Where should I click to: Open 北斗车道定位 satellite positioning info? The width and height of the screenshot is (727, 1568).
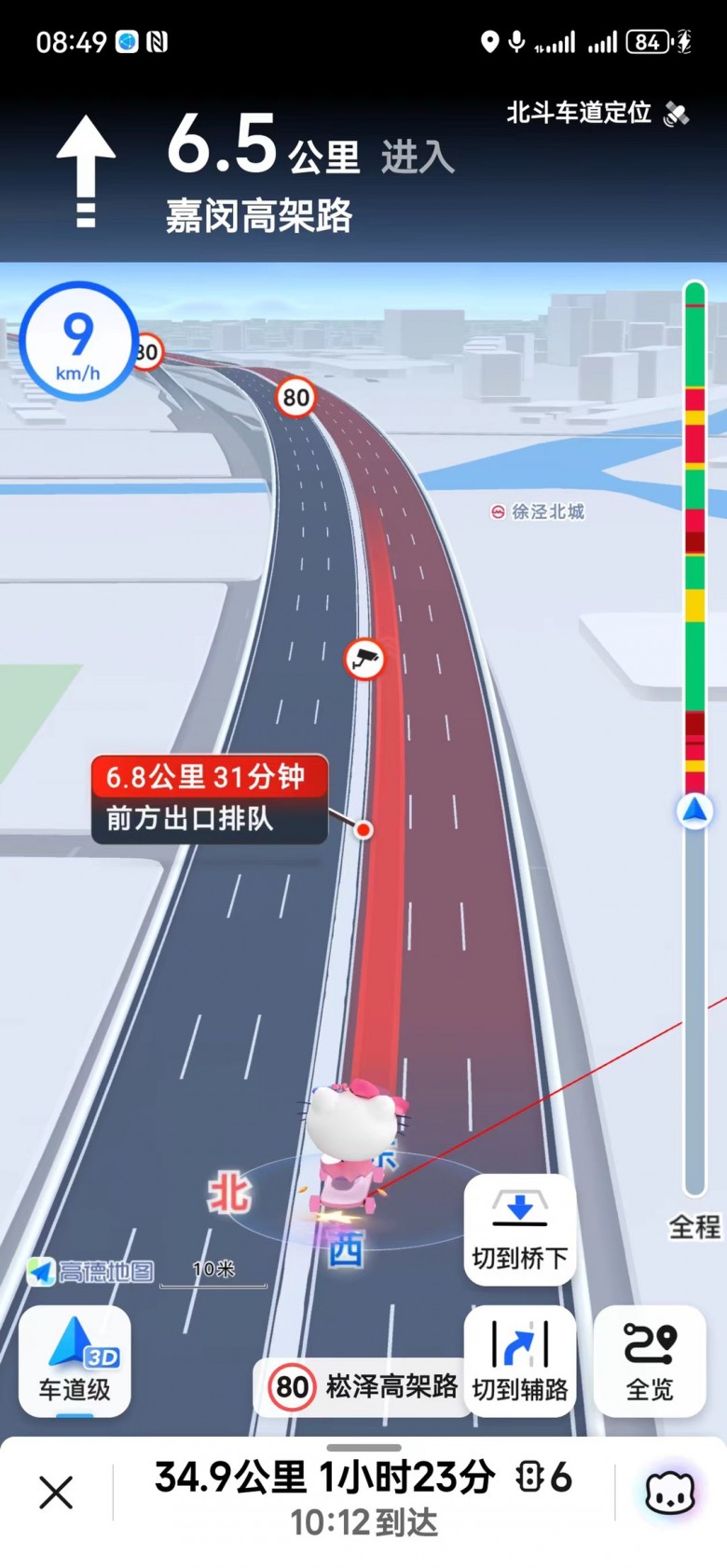(x=597, y=114)
